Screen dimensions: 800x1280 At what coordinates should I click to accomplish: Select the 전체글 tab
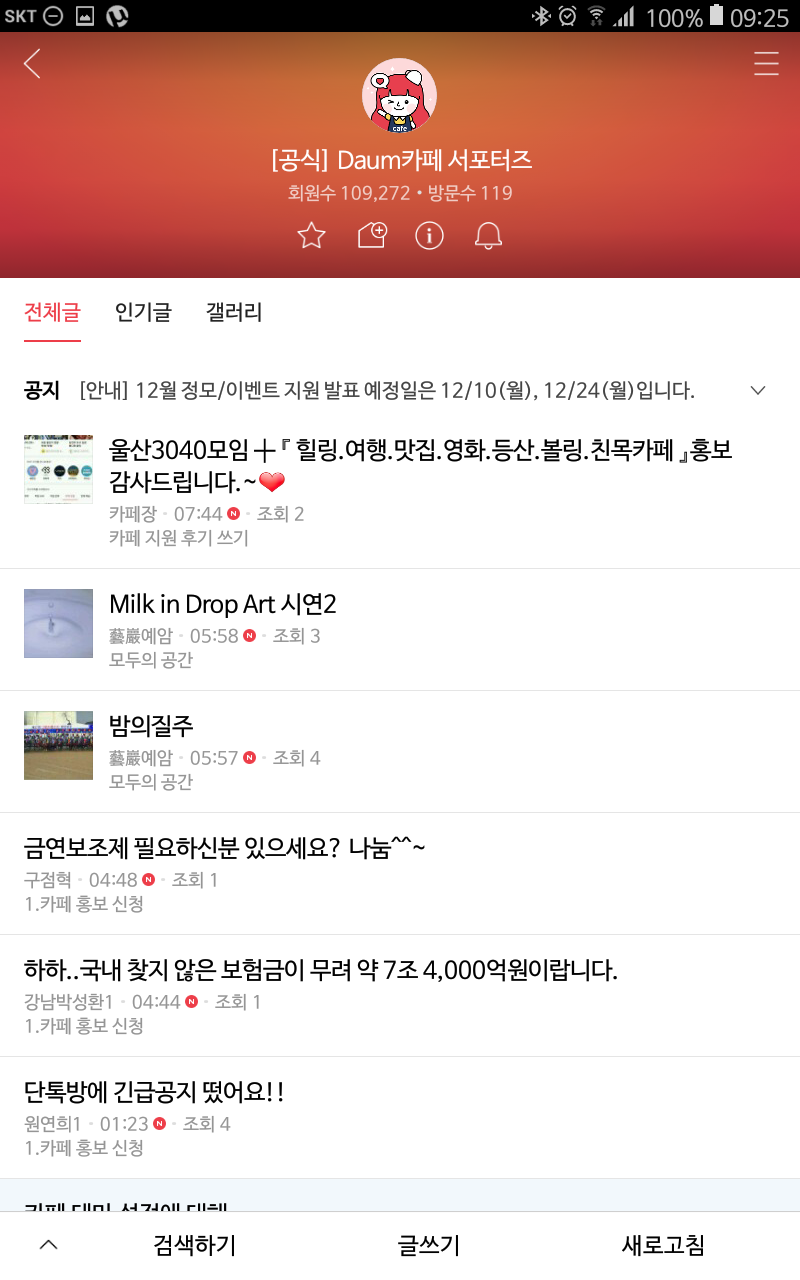point(52,313)
